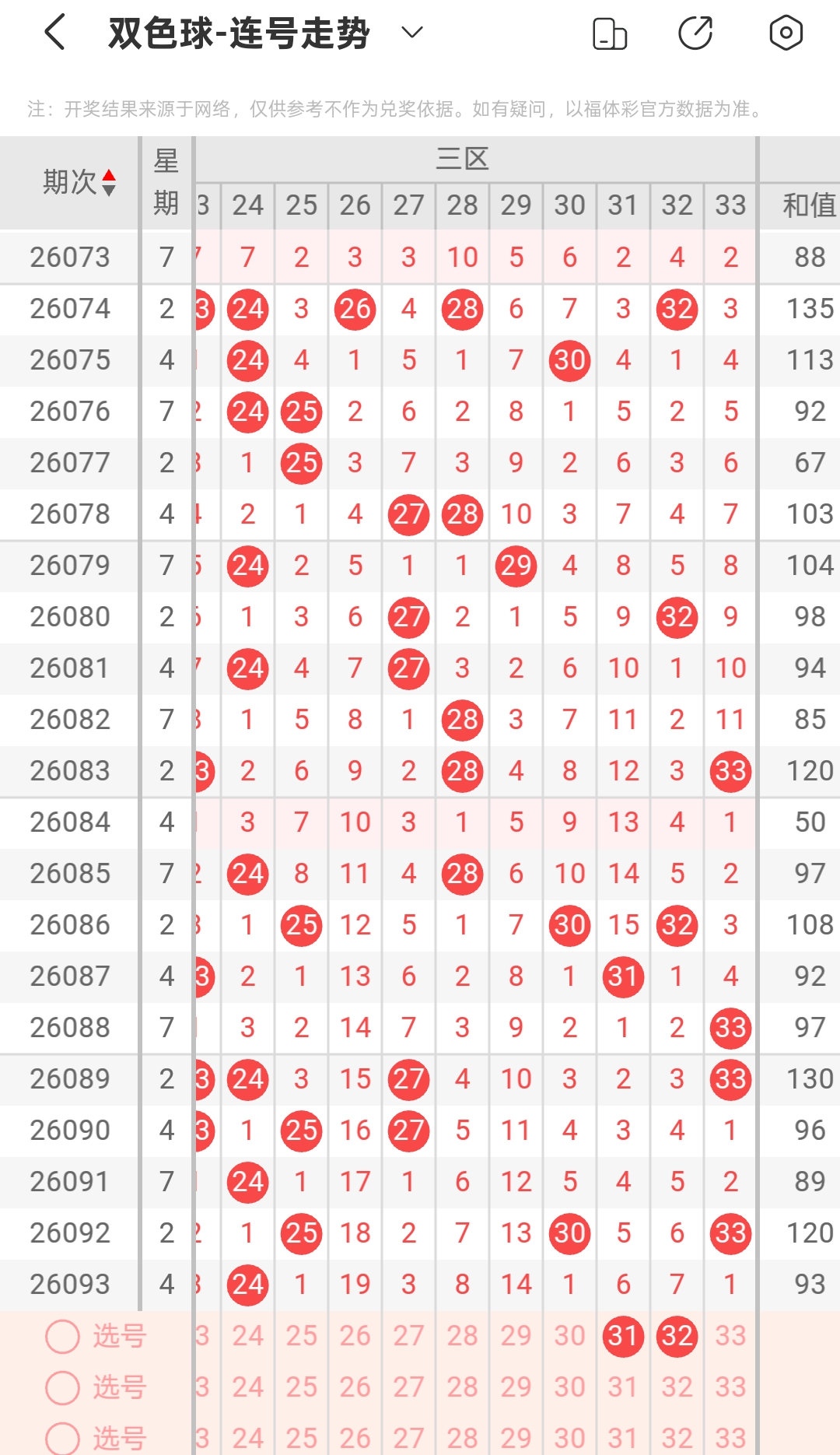The width and height of the screenshot is (840, 1455).
Task: Pick number 30 in second 选号 row
Action: click(x=569, y=1387)
